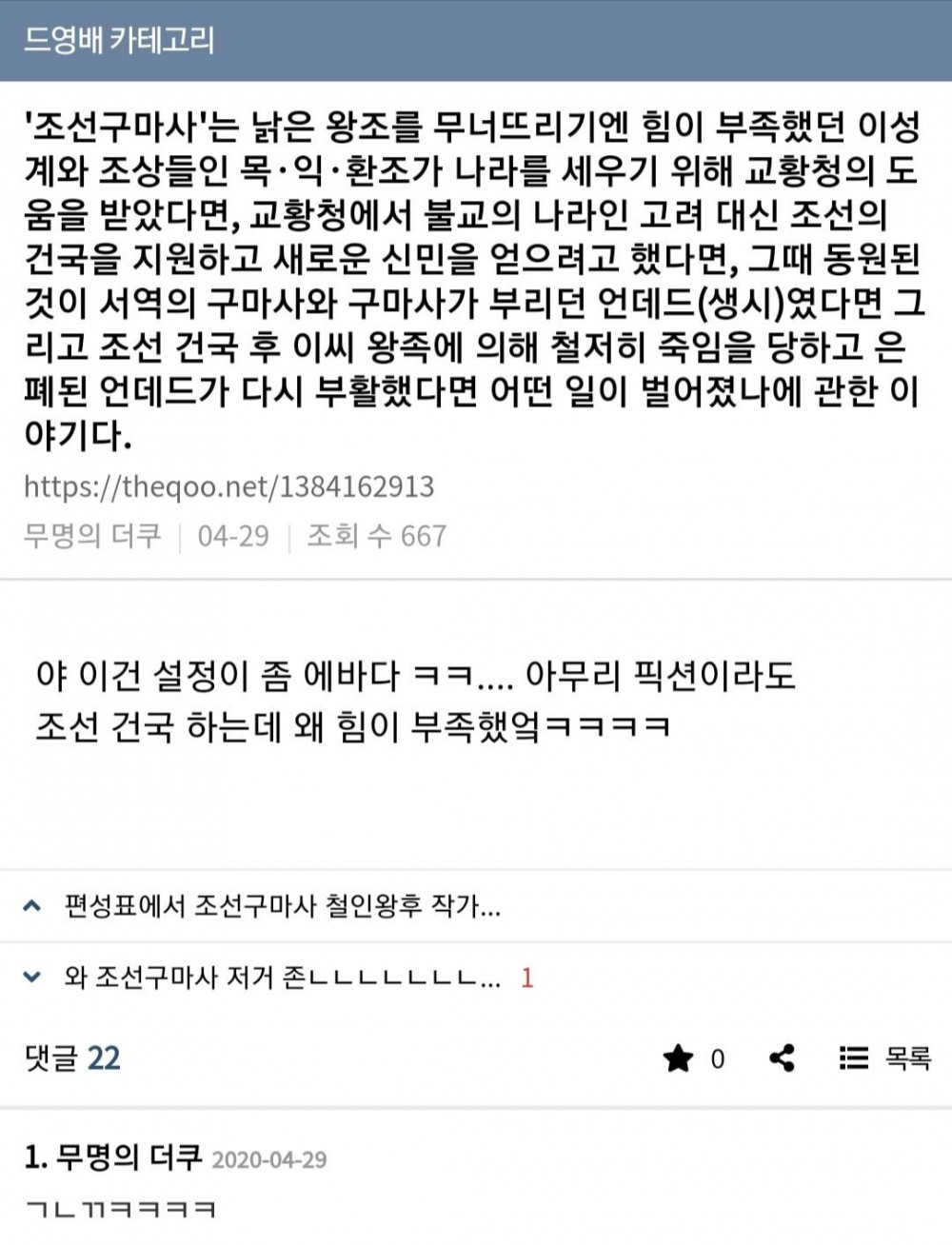The width and height of the screenshot is (952, 1245).
Task: Open the 목록 post list
Action: coord(885,1058)
